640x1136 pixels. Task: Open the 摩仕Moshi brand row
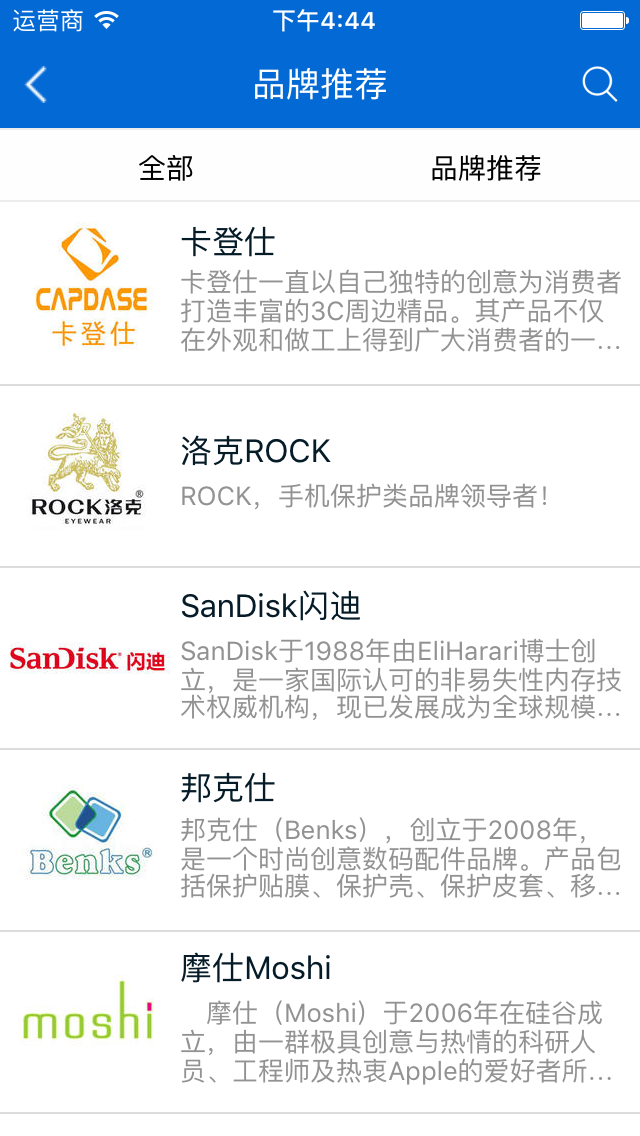coord(320,1022)
